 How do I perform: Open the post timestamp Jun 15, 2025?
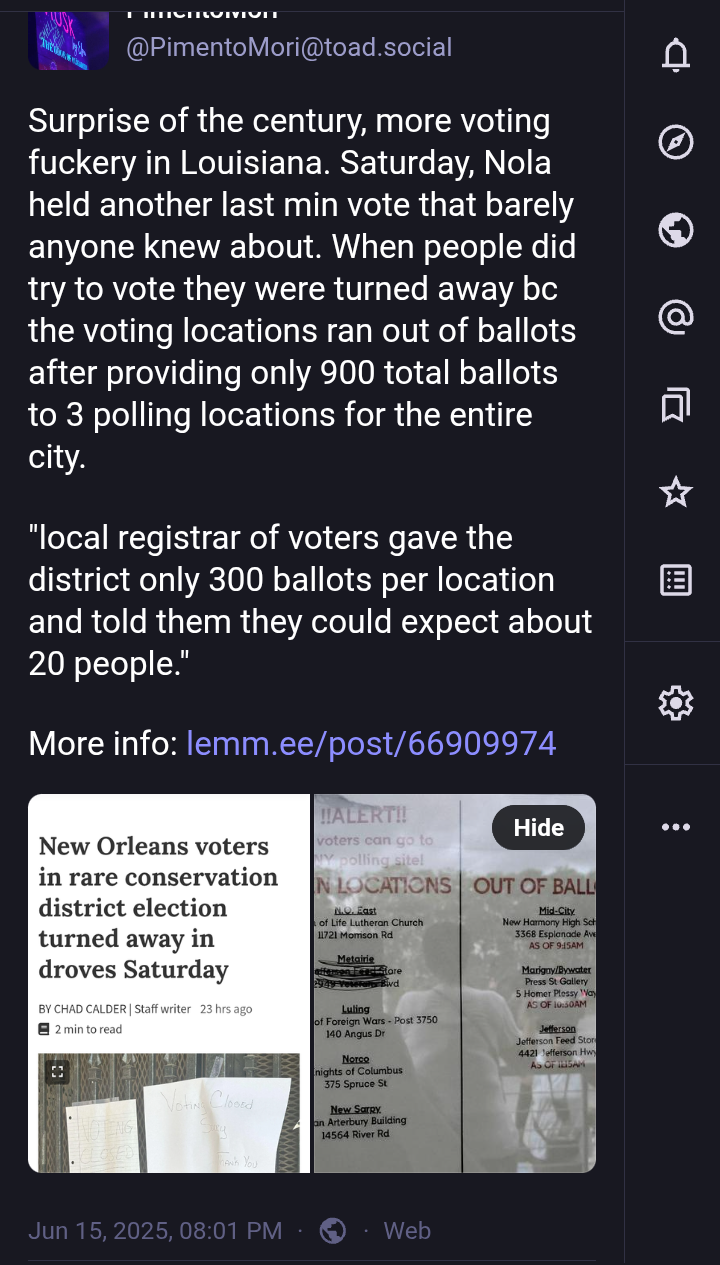pyautogui.click(x=155, y=1230)
